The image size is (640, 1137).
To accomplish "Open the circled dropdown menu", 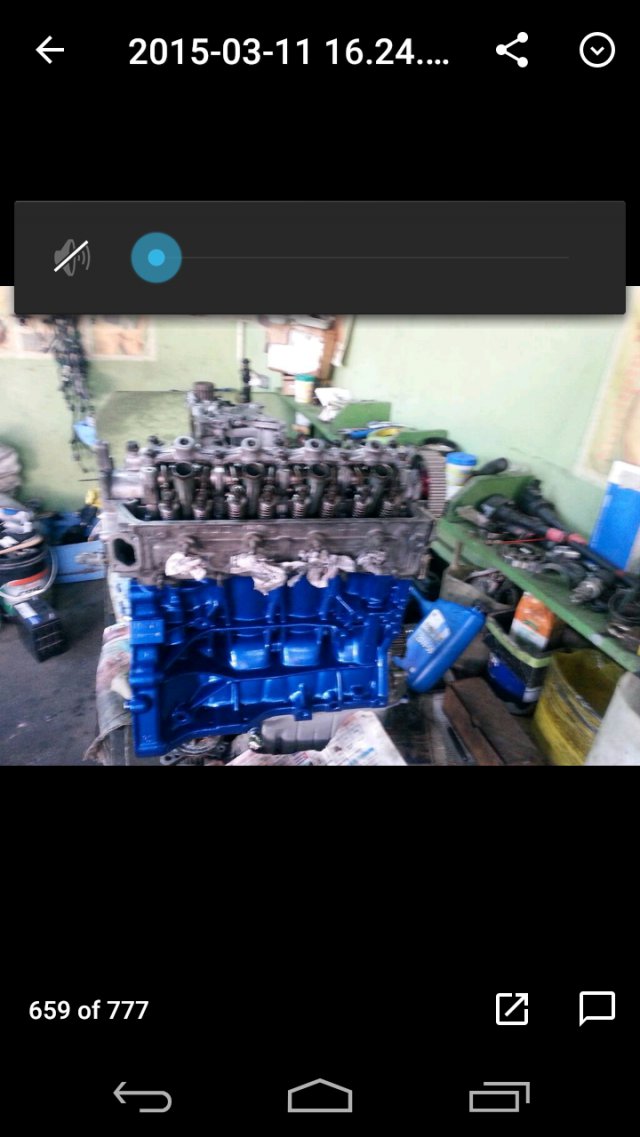I will tap(597, 50).
